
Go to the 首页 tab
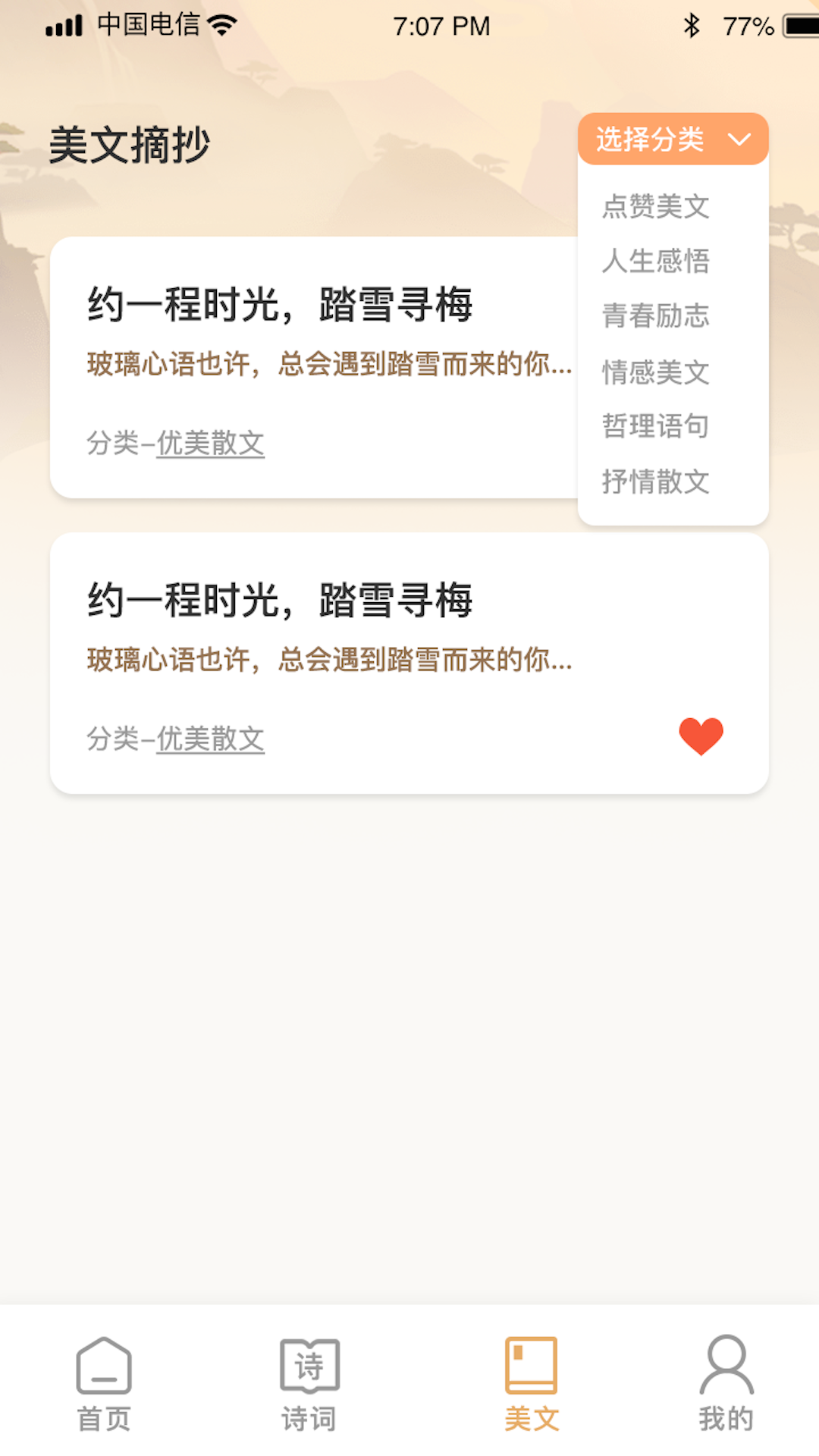point(104,1383)
